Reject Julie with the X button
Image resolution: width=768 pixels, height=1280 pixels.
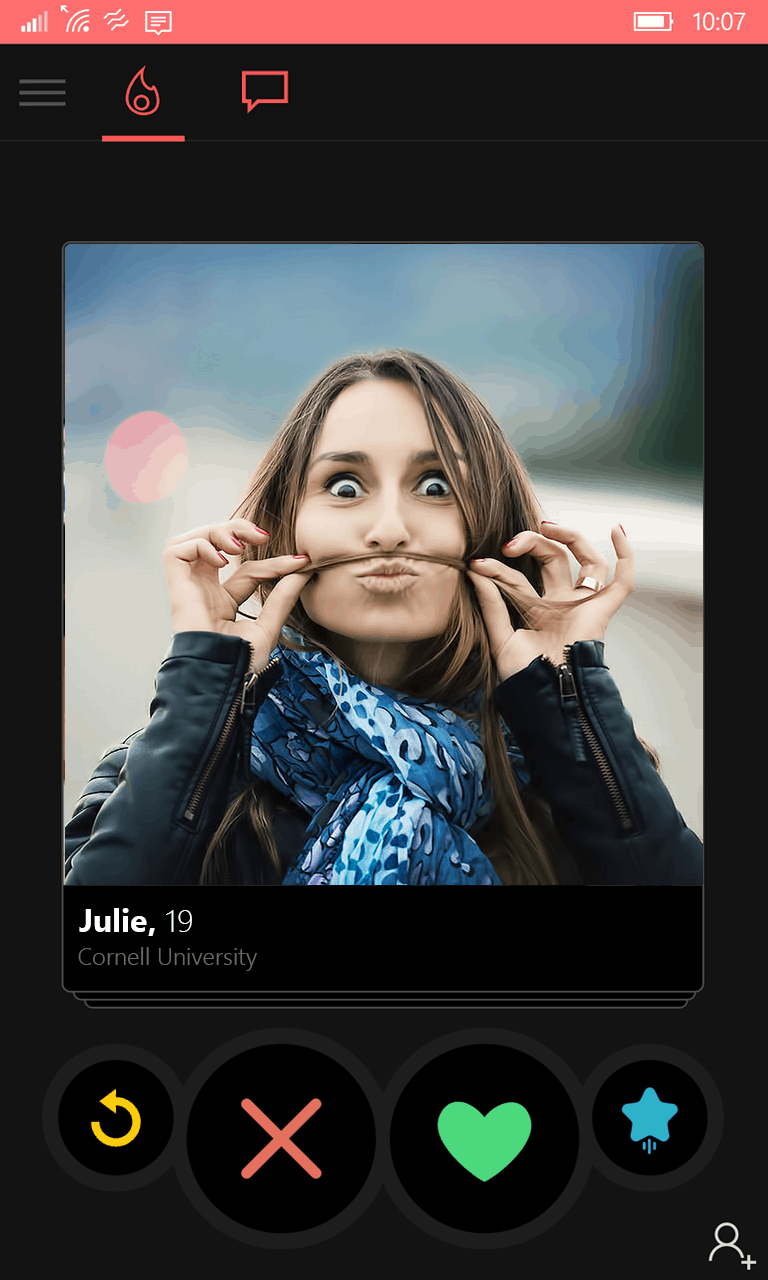coord(281,1138)
